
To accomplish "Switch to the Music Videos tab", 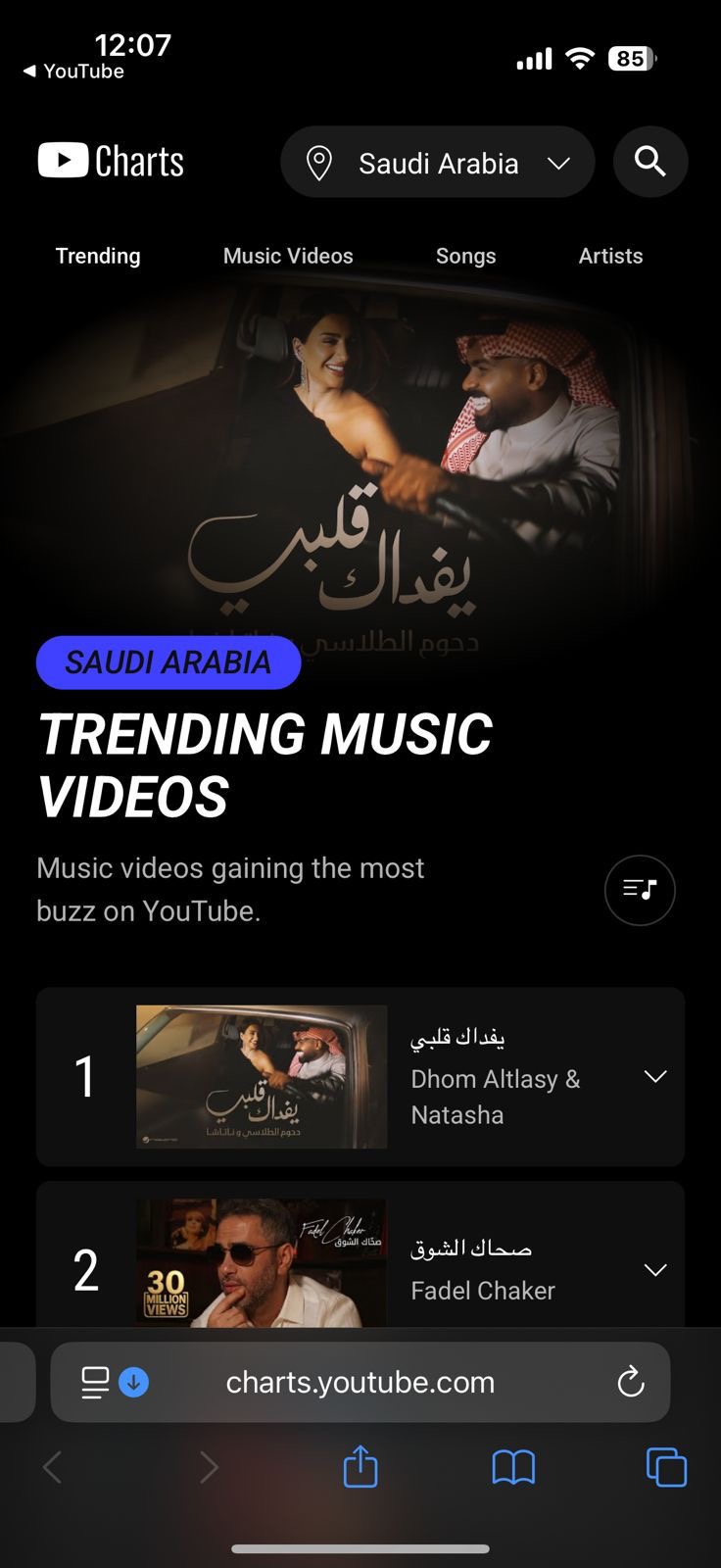I will (288, 256).
